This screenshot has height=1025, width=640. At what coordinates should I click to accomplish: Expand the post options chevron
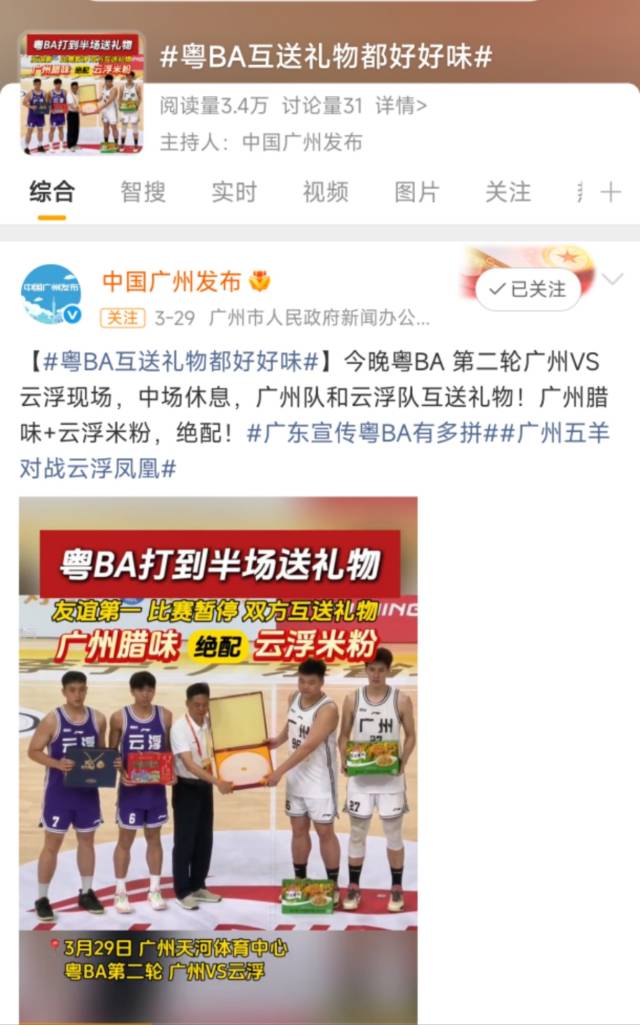point(612,279)
